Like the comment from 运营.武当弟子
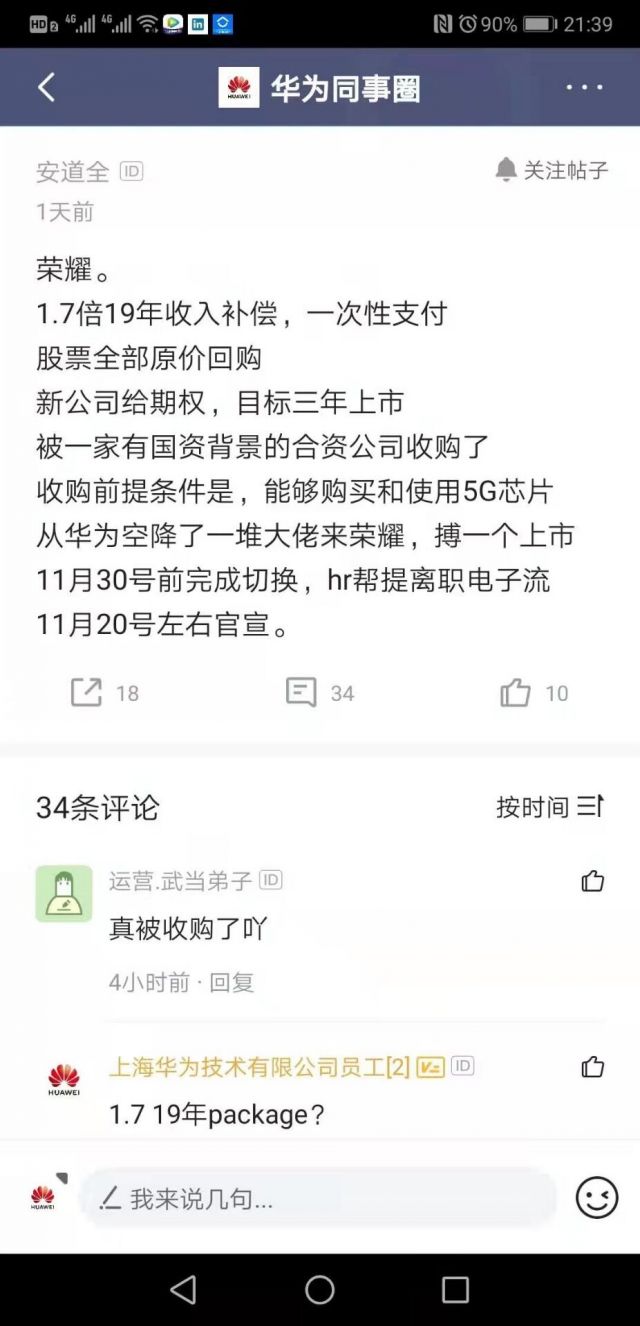640x1326 pixels. click(593, 881)
